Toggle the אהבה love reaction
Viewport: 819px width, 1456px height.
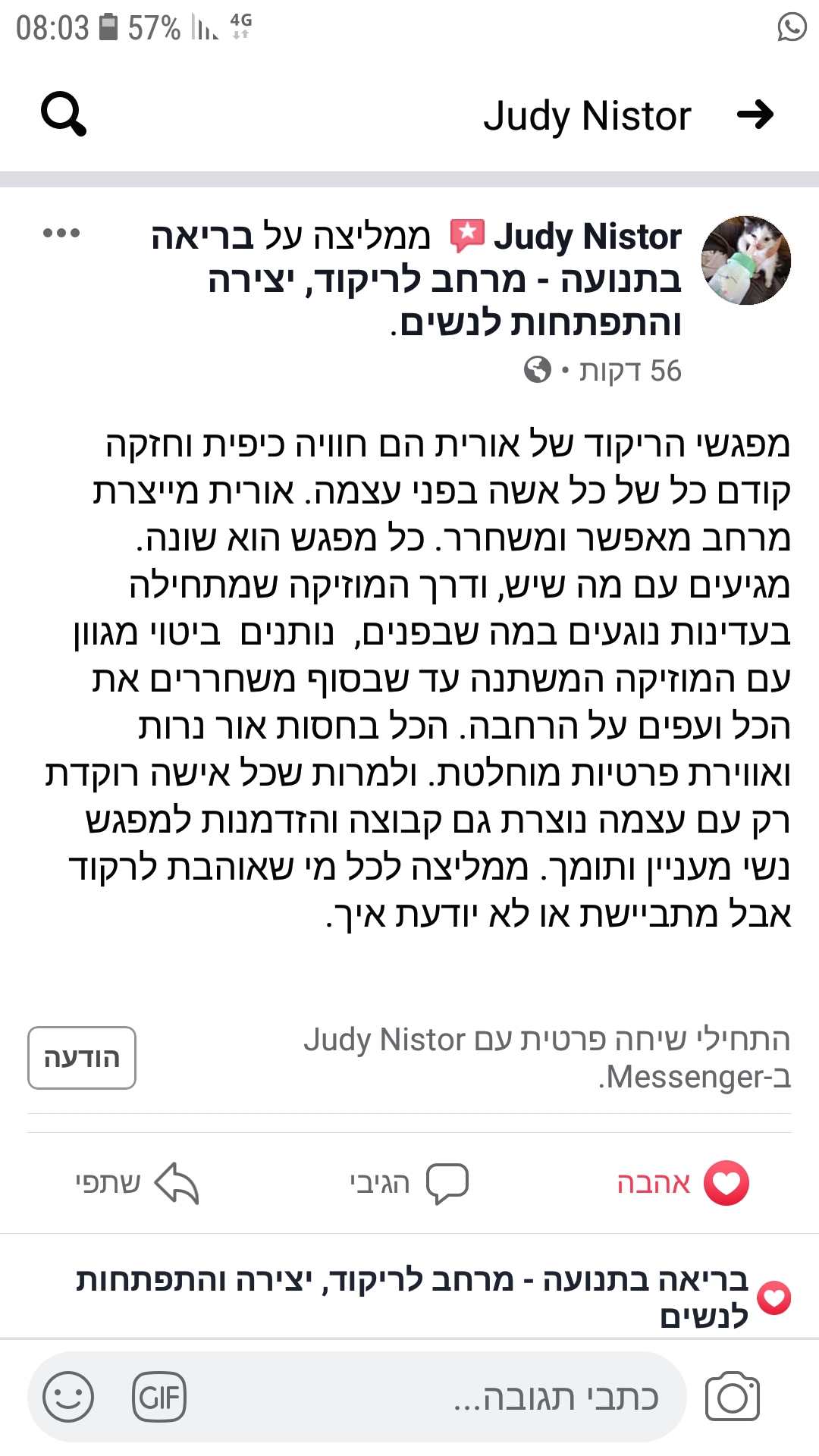point(682,1183)
